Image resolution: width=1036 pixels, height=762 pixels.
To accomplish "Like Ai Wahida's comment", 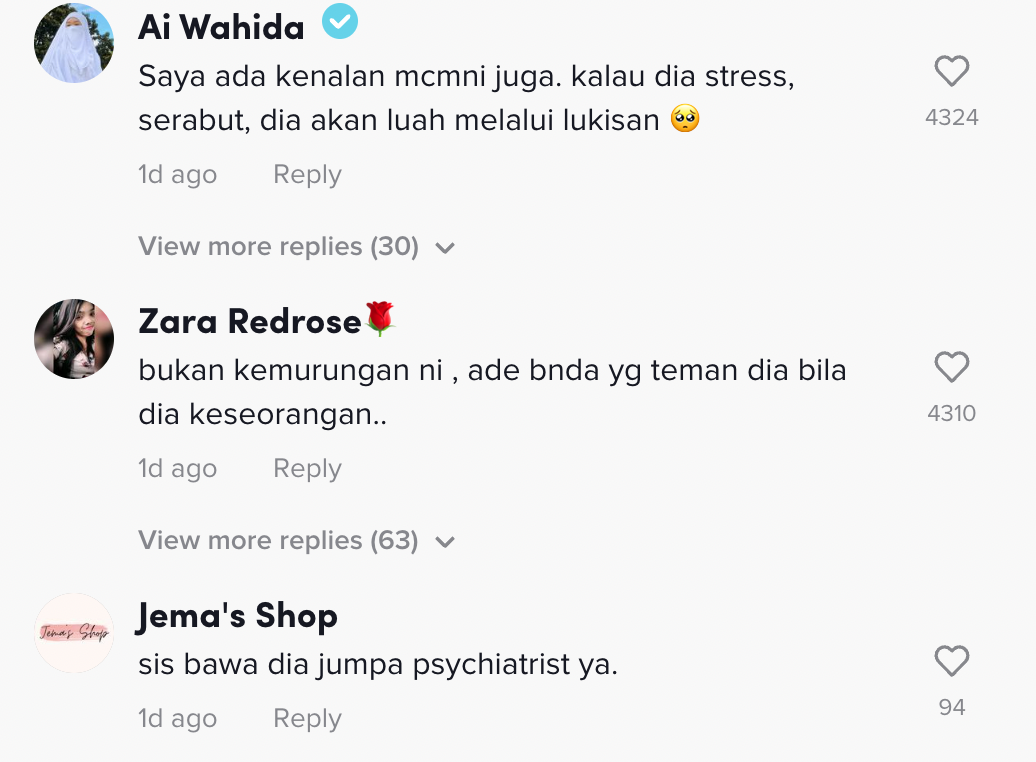I will [951, 72].
